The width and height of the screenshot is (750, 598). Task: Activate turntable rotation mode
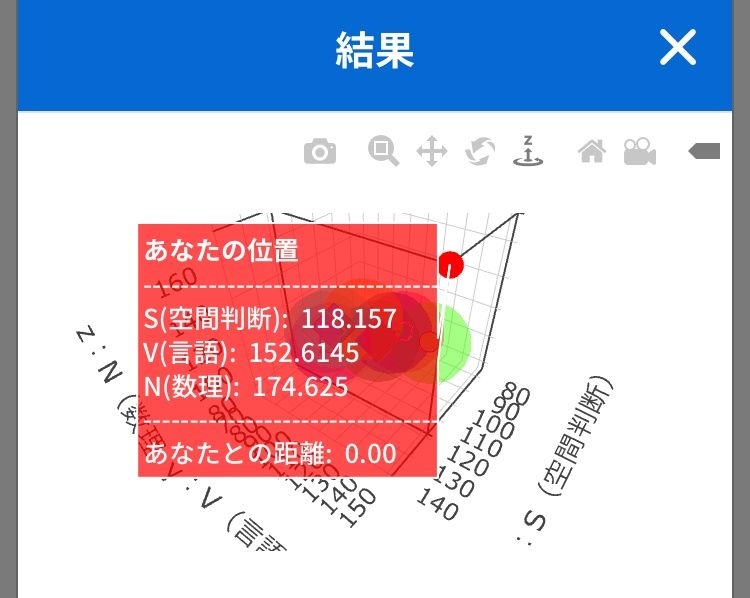click(527, 151)
